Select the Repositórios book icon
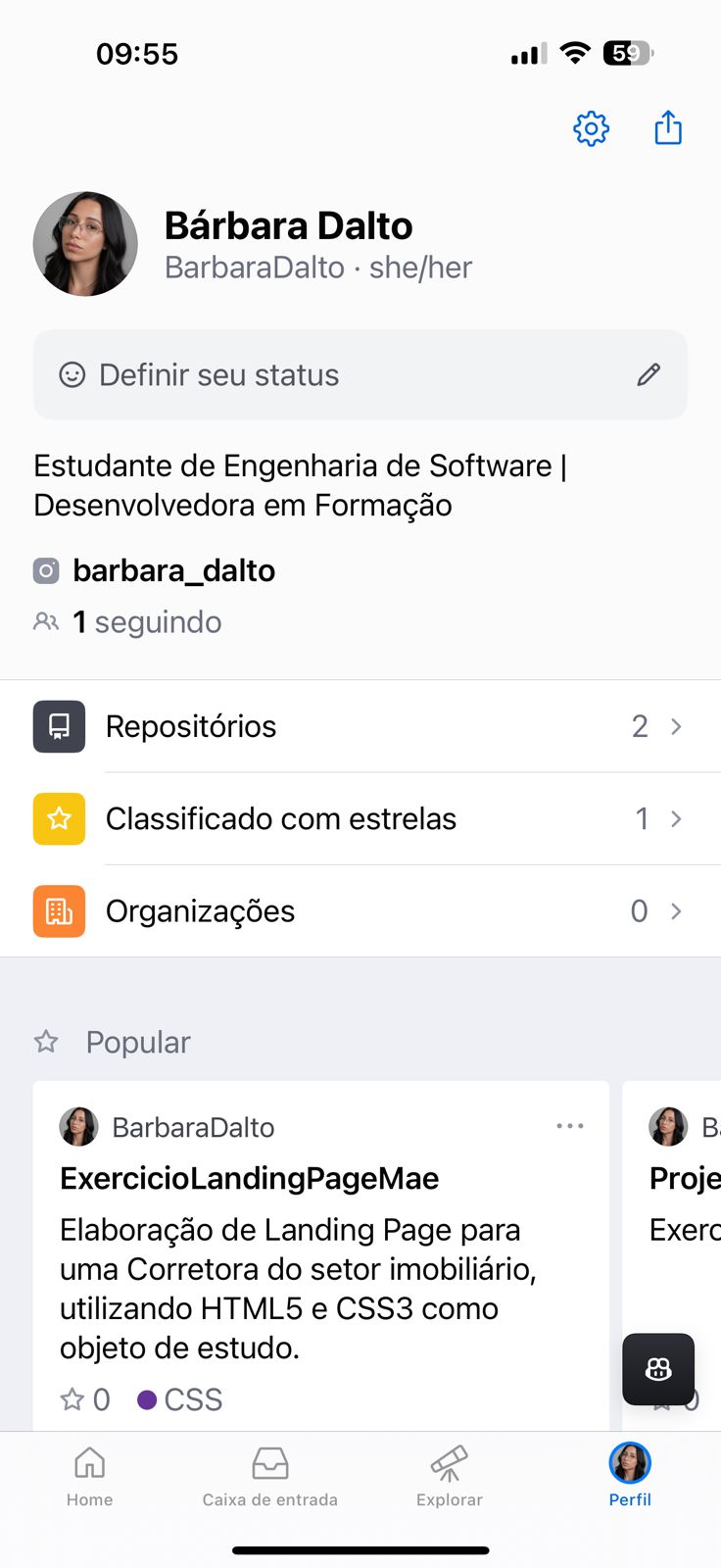Viewport: 721px width, 1568px height. (59, 726)
